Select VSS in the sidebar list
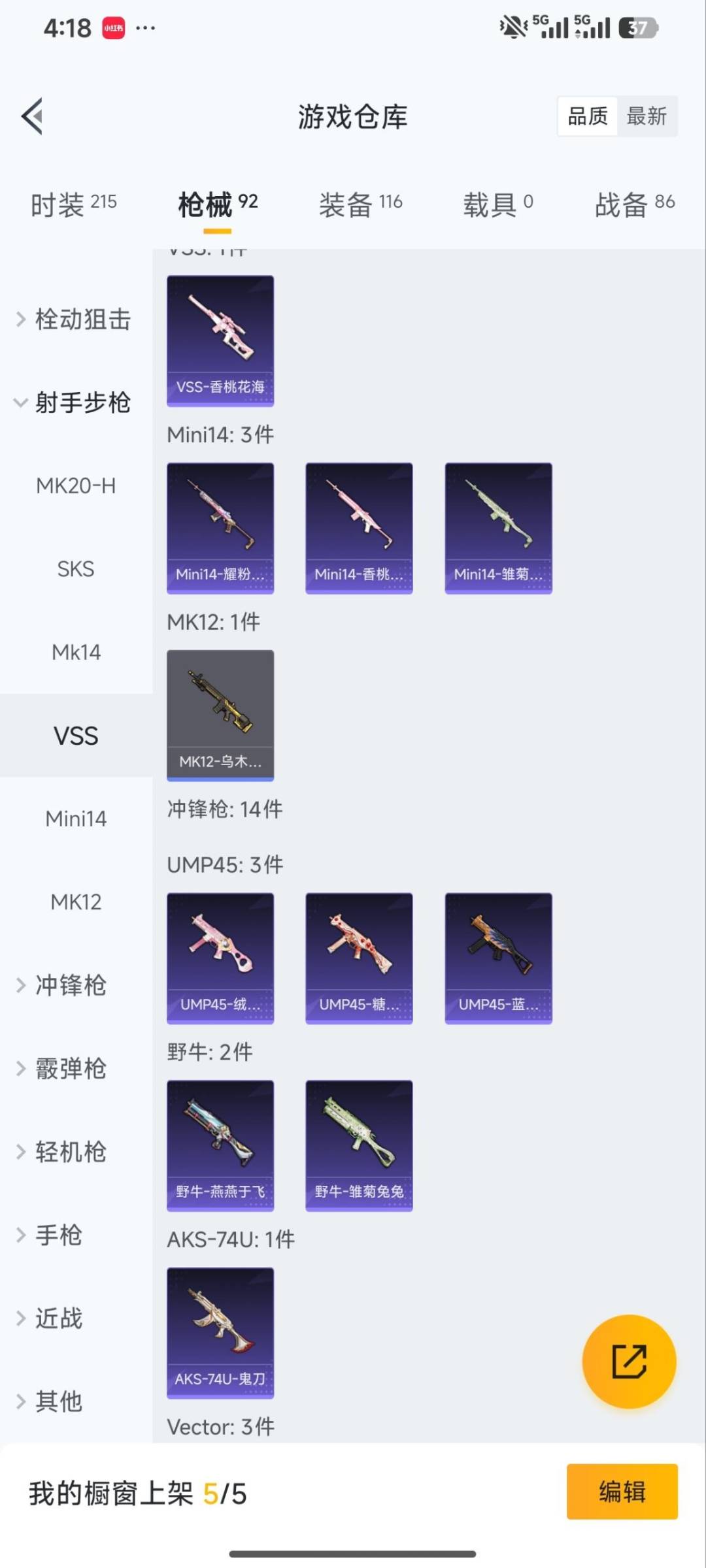Screen dimensions: 706x1568 click(75, 735)
